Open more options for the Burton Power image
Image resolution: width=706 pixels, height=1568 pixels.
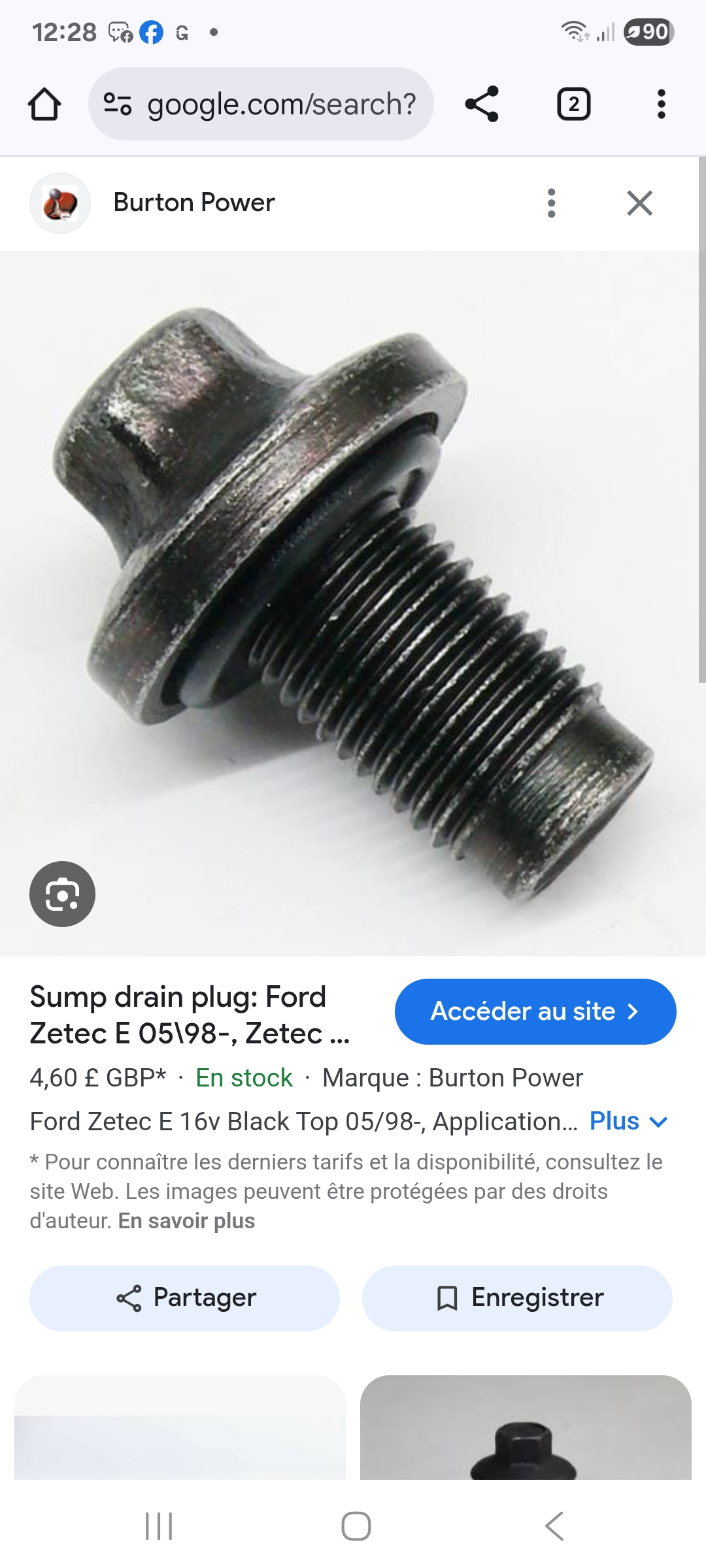pos(551,203)
